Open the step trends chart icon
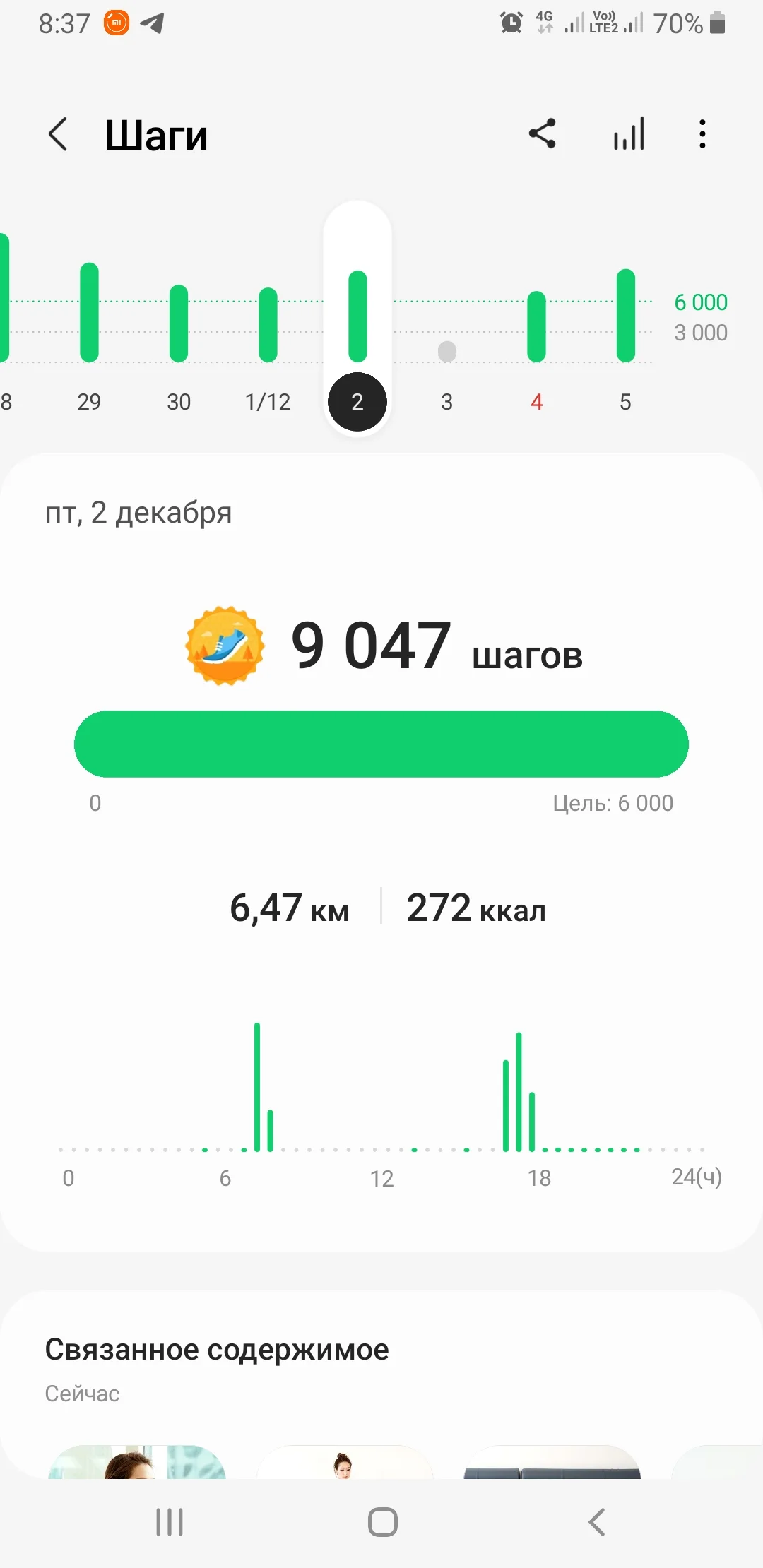Viewport: 763px width, 1568px height. click(x=629, y=133)
